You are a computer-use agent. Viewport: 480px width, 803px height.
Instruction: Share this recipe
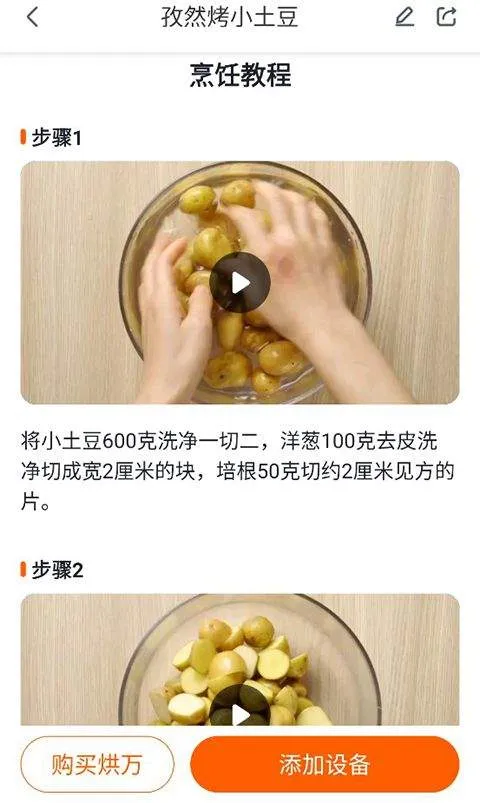446,17
